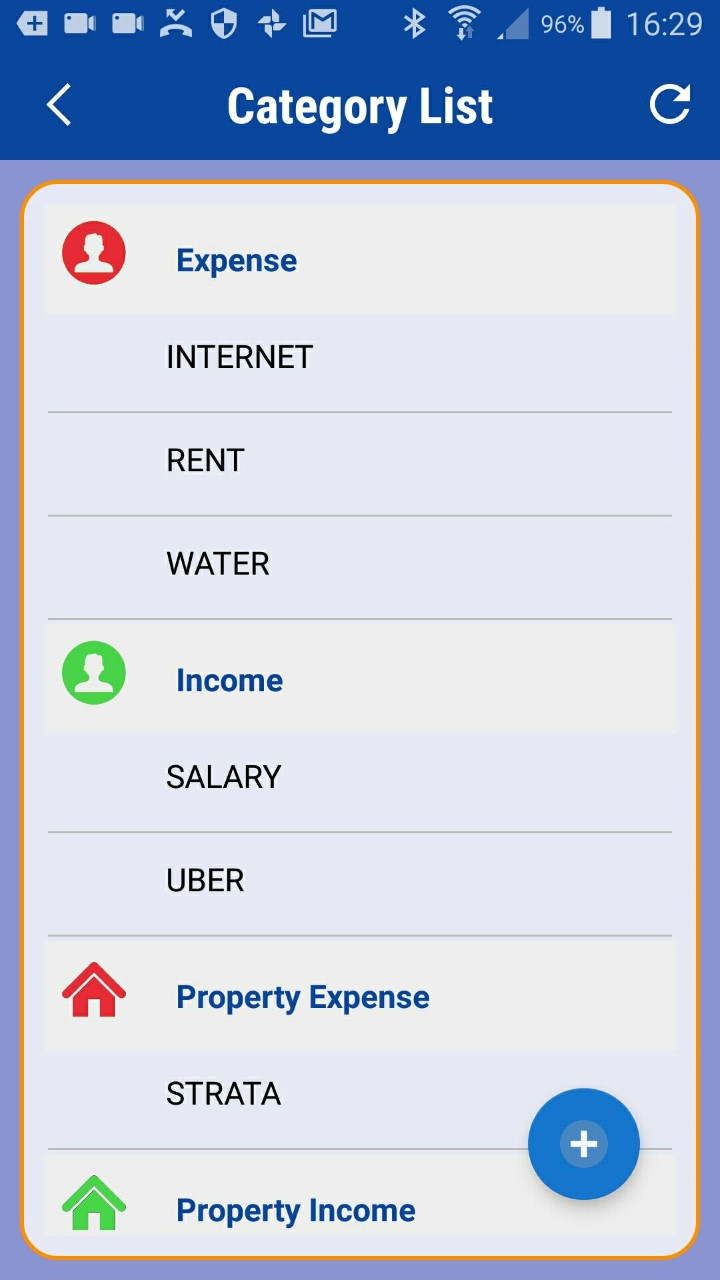This screenshot has width=720, height=1280.
Task: Go back using the back arrow
Action: [x=59, y=105]
